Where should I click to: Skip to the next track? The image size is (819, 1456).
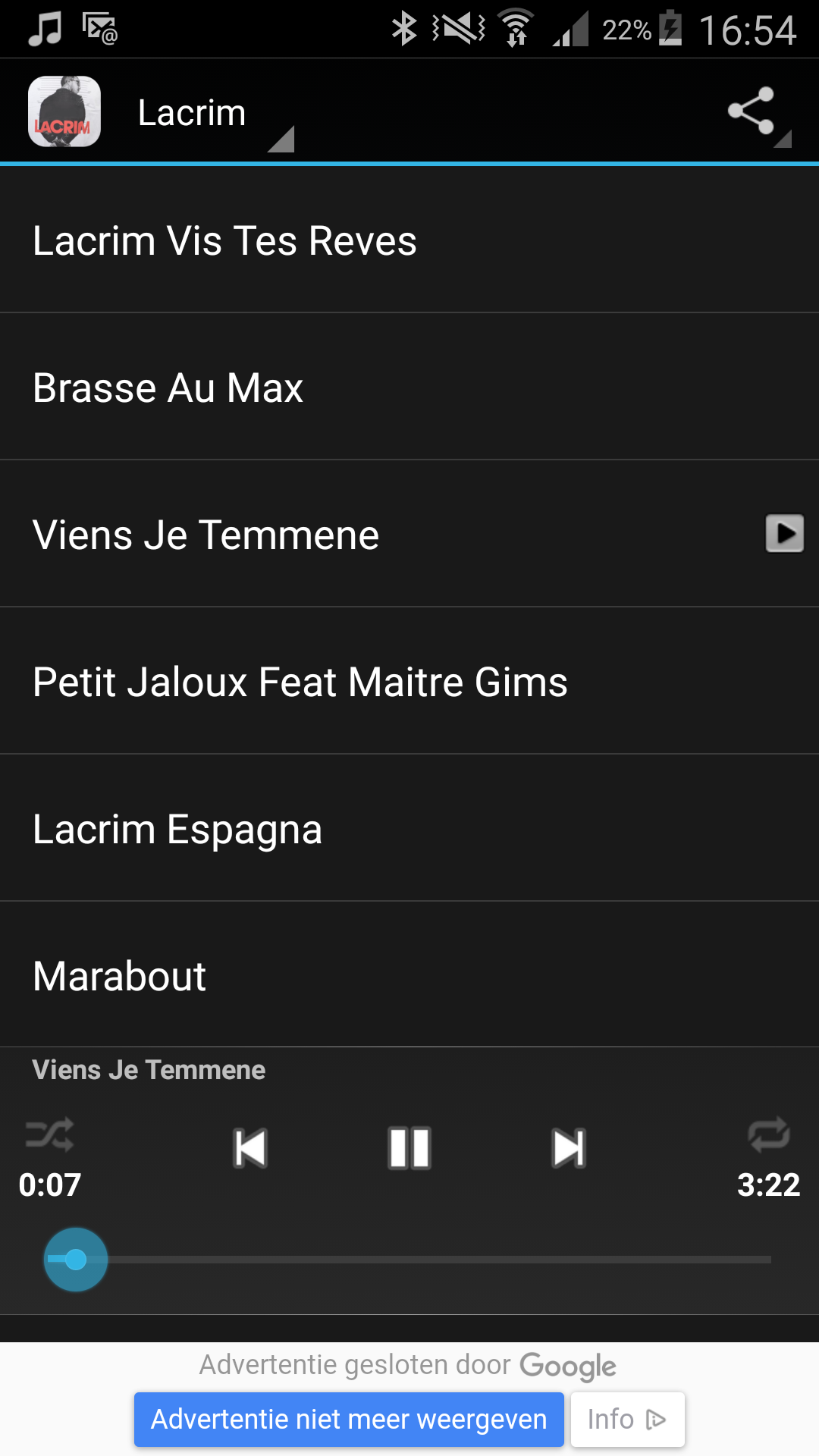[569, 1148]
